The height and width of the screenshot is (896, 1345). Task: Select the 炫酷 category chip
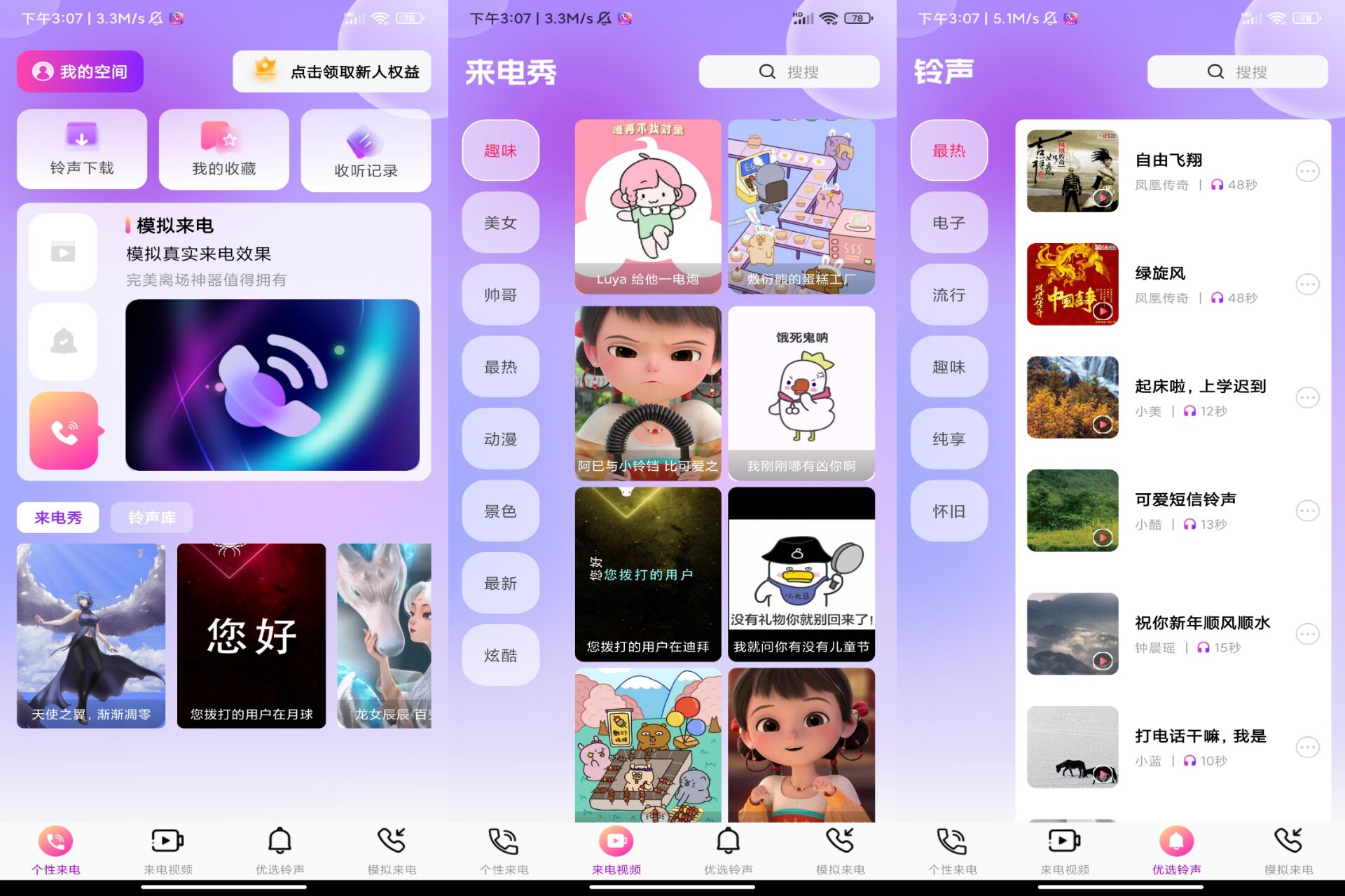(500, 656)
